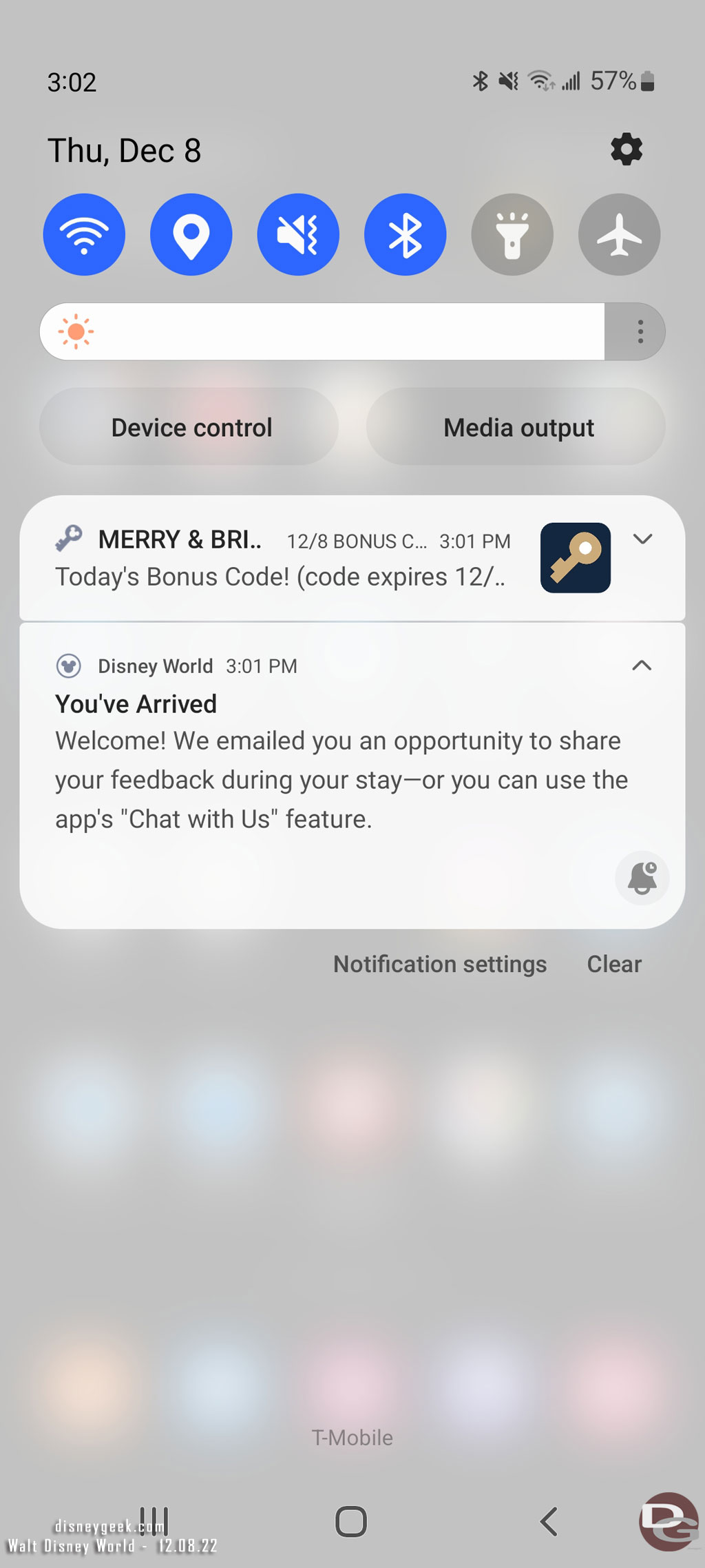The width and height of the screenshot is (705, 1568).
Task: Expand the Today's Bonus Code notification
Action: click(642, 539)
